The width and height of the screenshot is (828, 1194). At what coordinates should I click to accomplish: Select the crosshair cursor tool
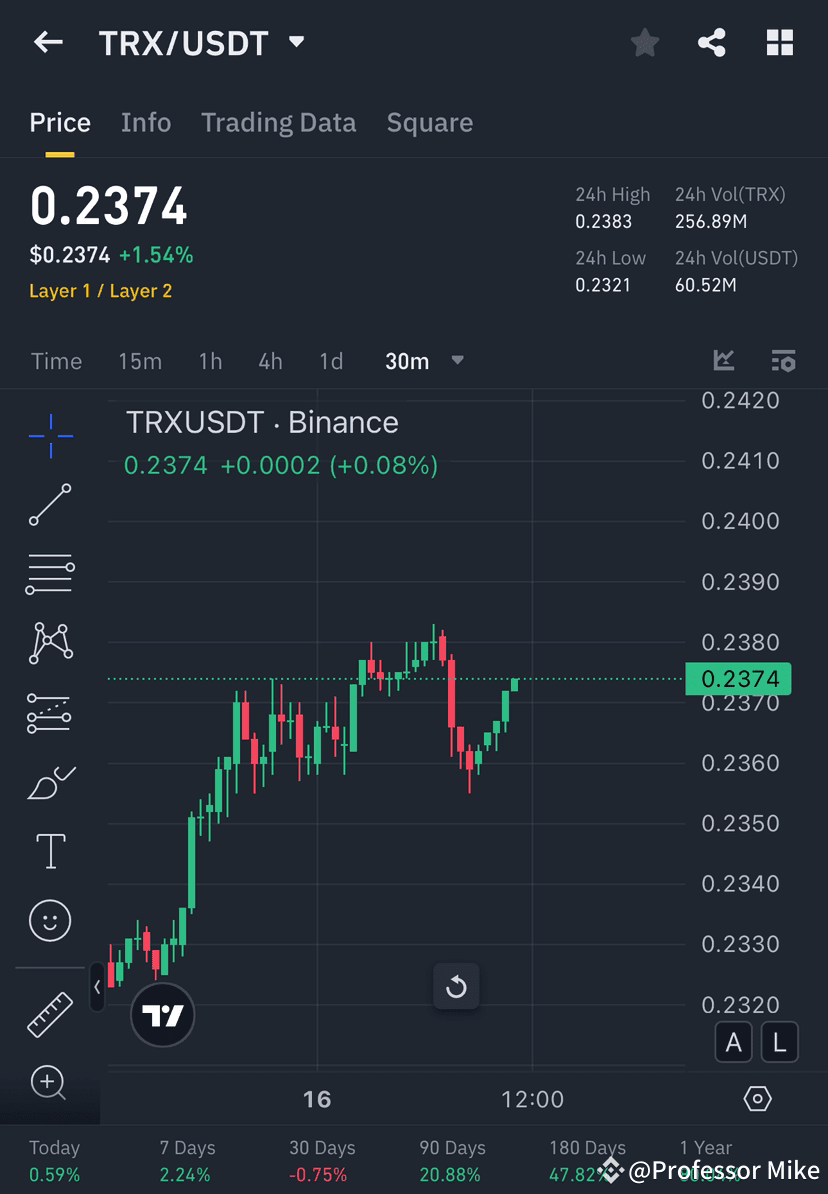[50, 435]
